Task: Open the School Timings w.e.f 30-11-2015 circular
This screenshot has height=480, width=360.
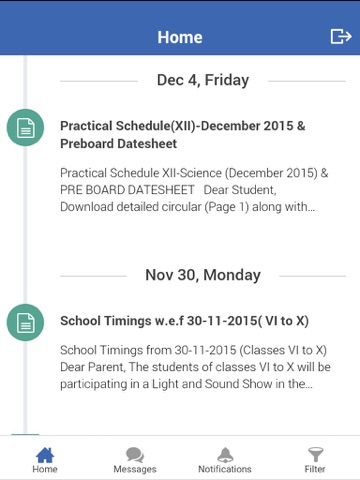Action: (184, 321)
